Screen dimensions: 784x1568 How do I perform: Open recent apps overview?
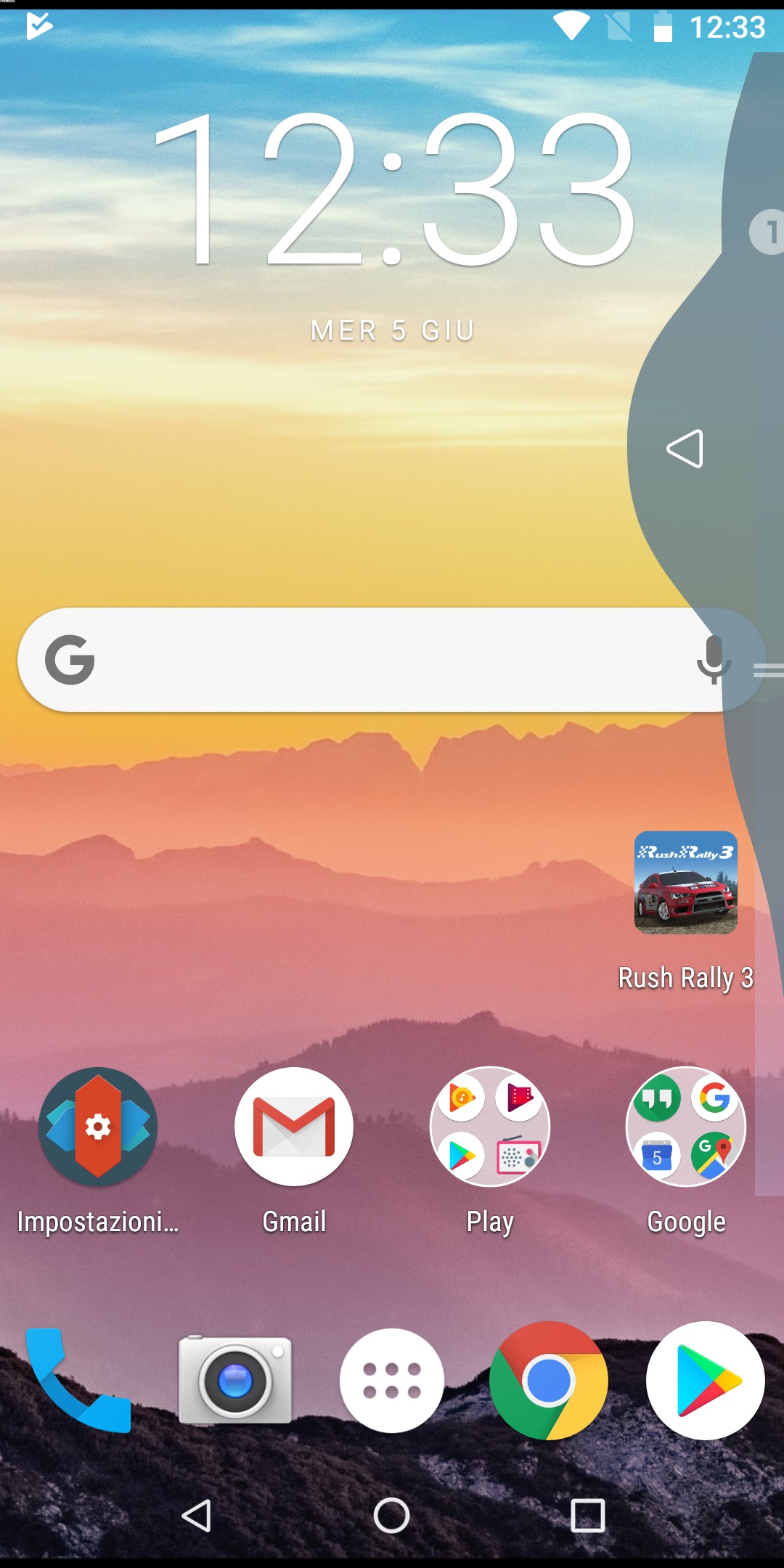pos(588,1516)
